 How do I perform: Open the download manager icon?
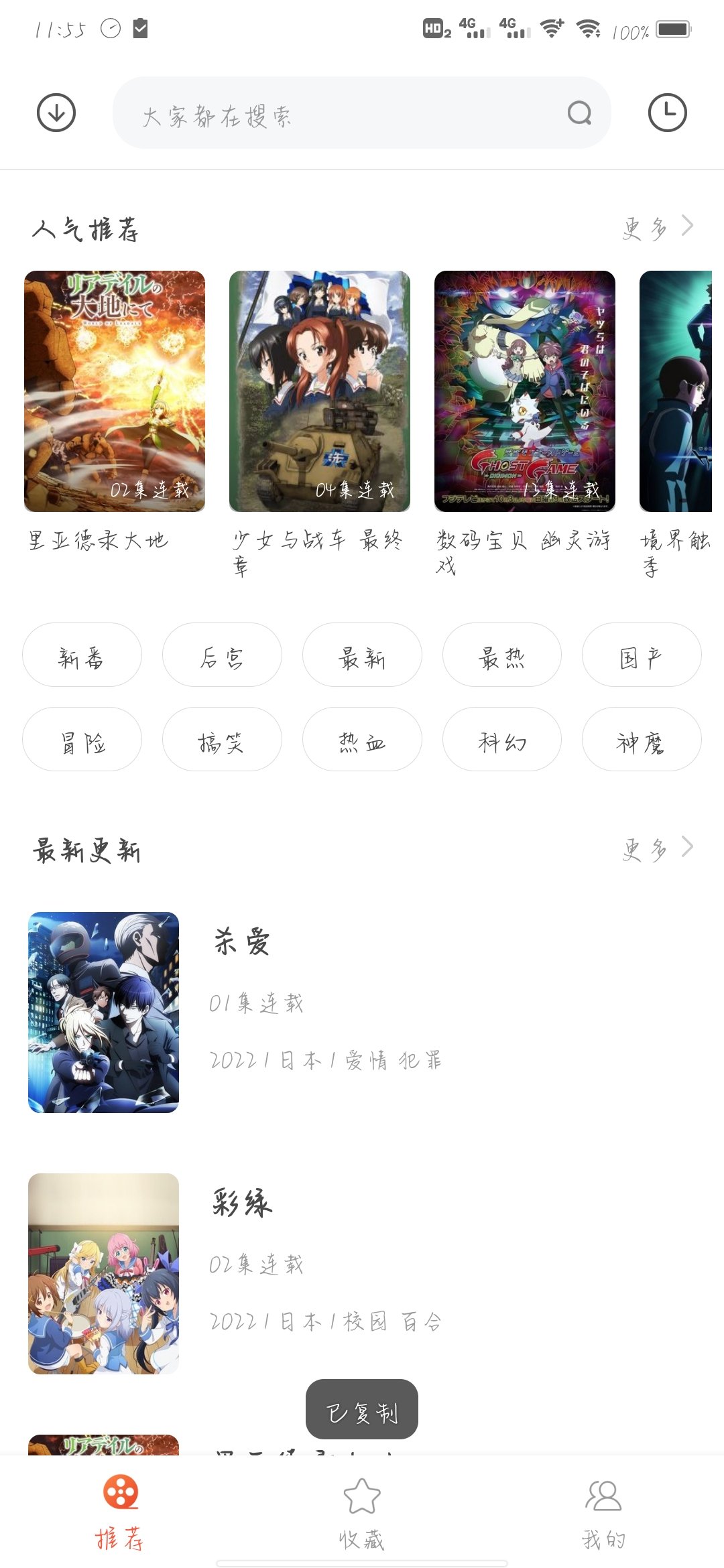[x=56, y=113]
